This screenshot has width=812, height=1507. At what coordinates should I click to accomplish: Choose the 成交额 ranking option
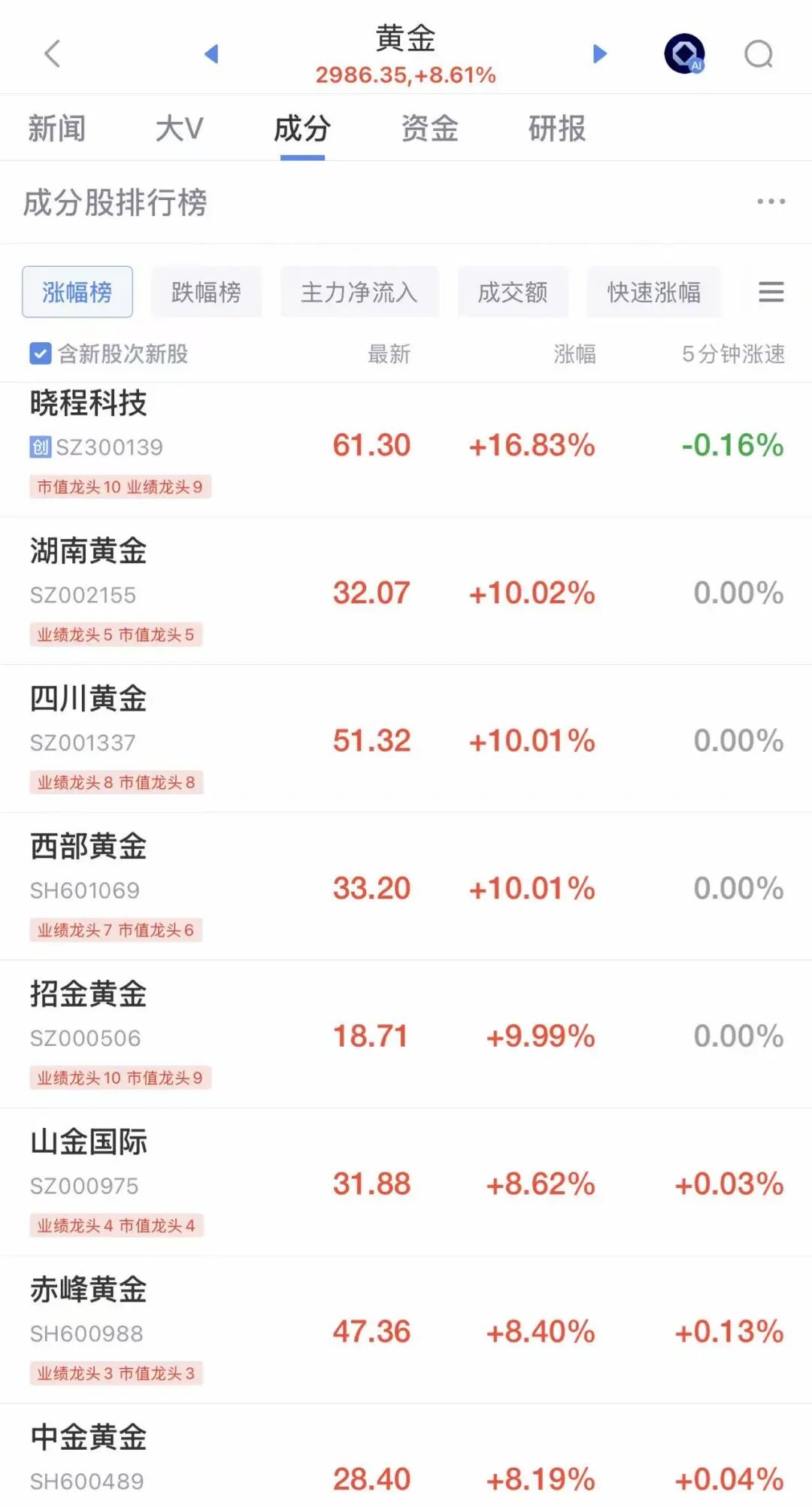[513, 293]
